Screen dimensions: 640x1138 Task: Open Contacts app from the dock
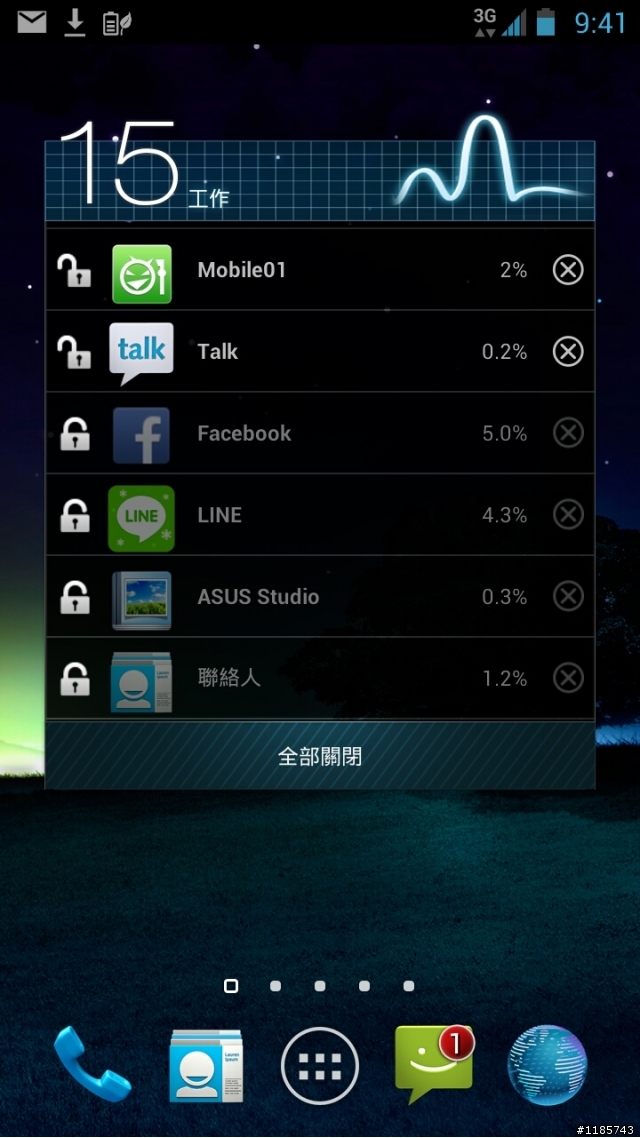tap(205, 1066)
